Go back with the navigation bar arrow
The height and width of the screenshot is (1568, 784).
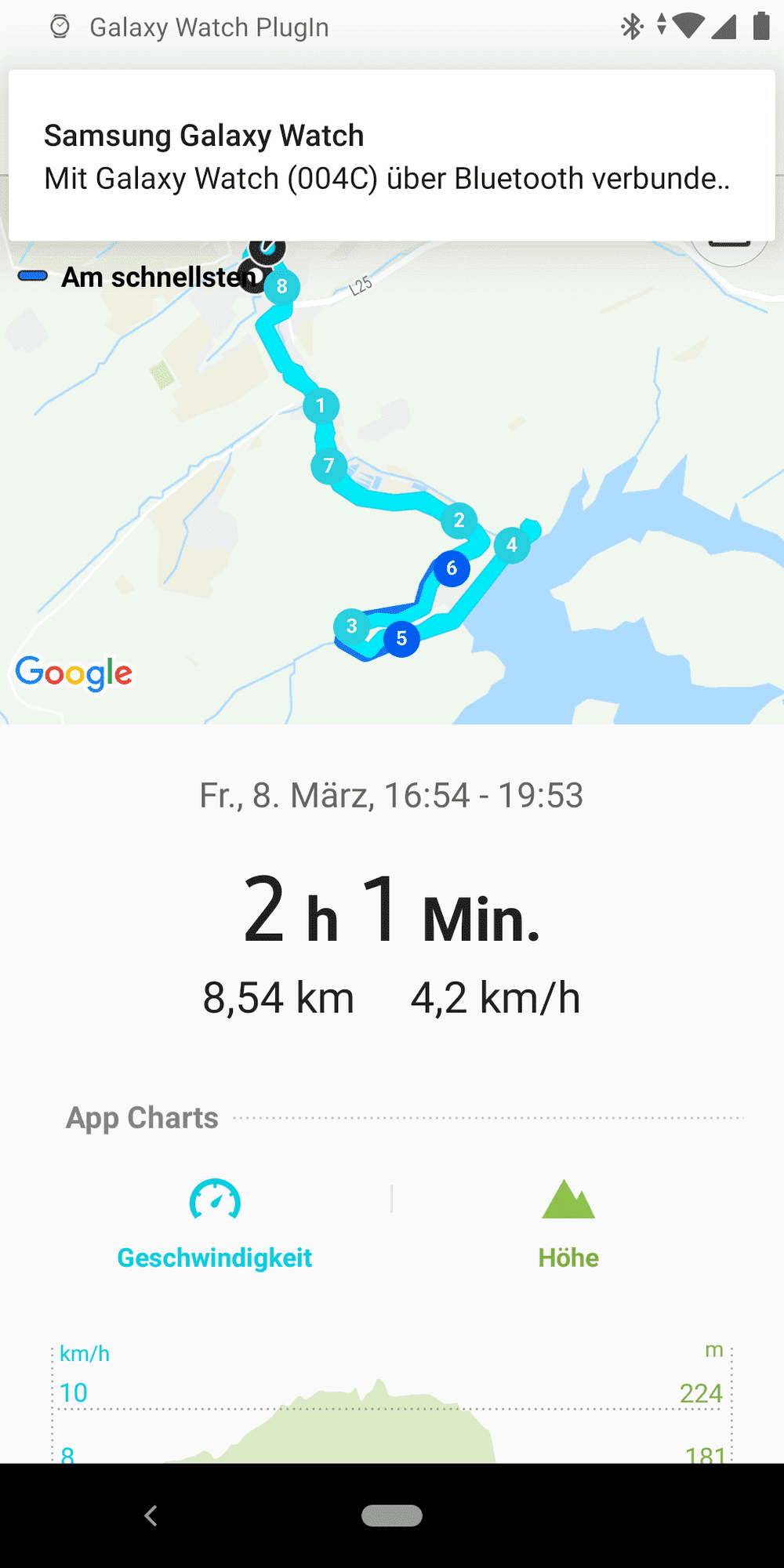(x=151, y=1515)
